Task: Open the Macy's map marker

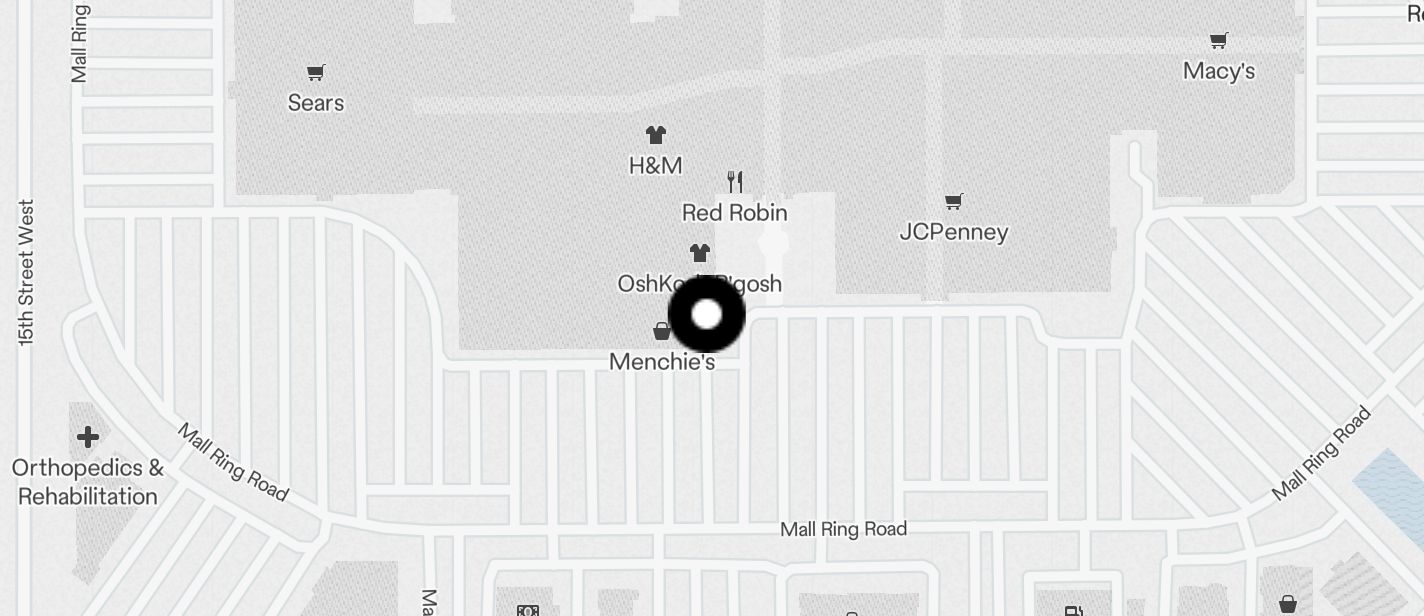Action: [1218, 41]
